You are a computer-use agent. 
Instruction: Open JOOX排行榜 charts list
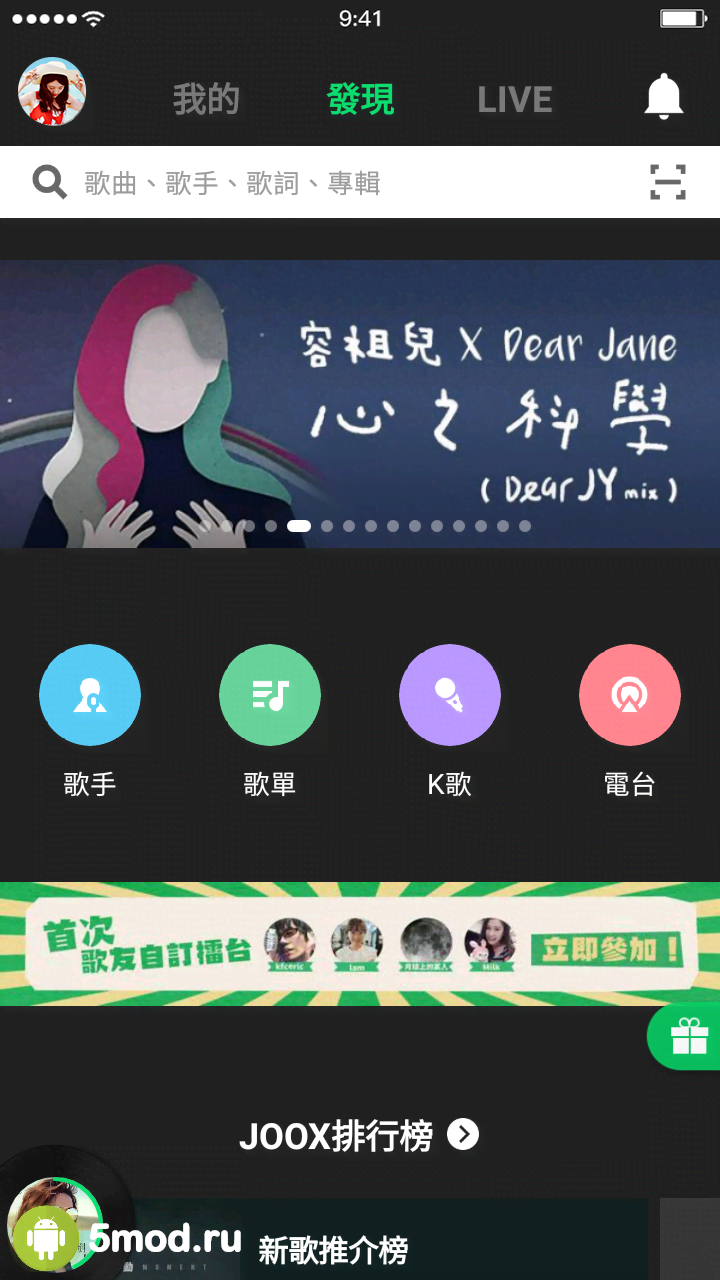pyautogui.click(x=360, y=1135)
